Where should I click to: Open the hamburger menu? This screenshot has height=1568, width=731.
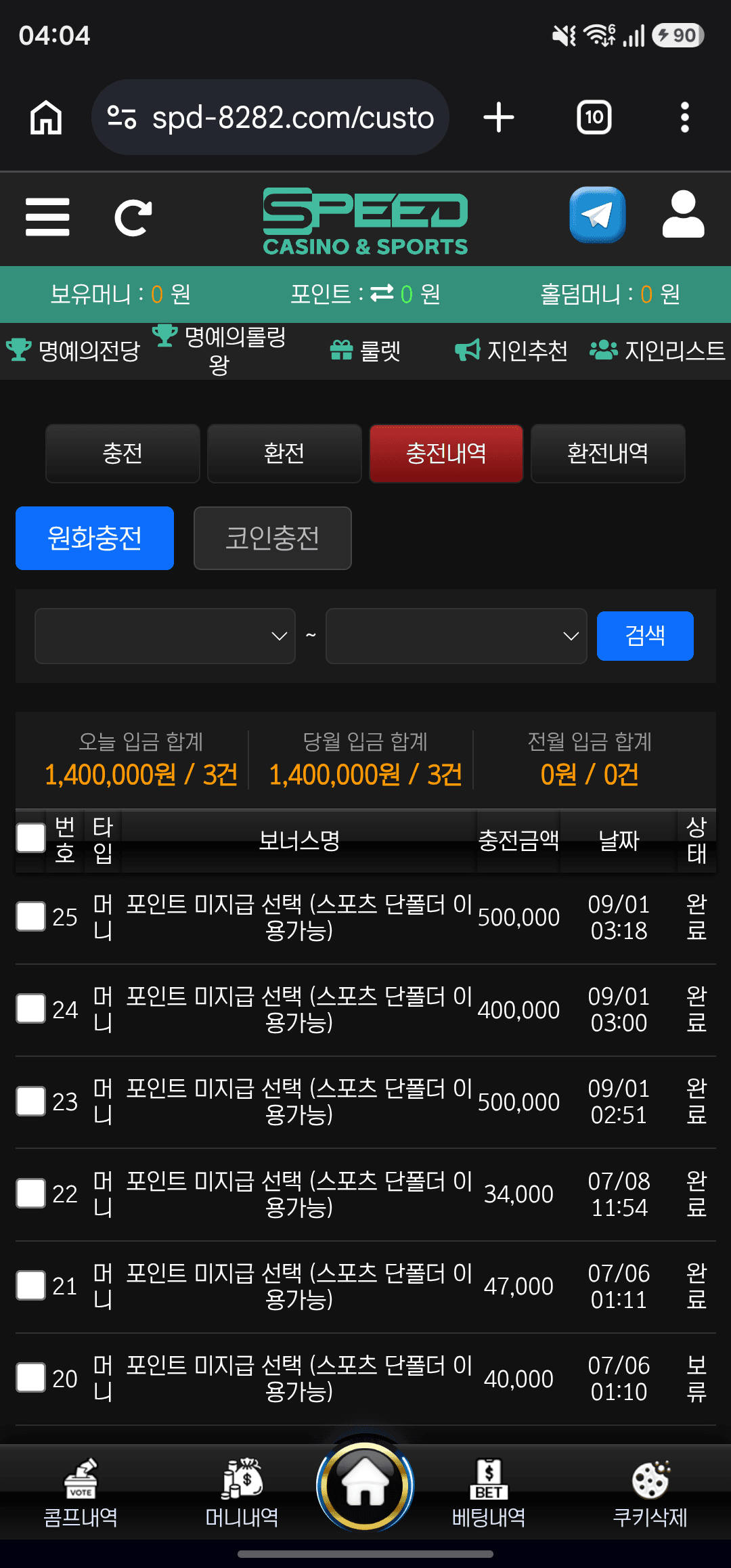pos(47,217)
